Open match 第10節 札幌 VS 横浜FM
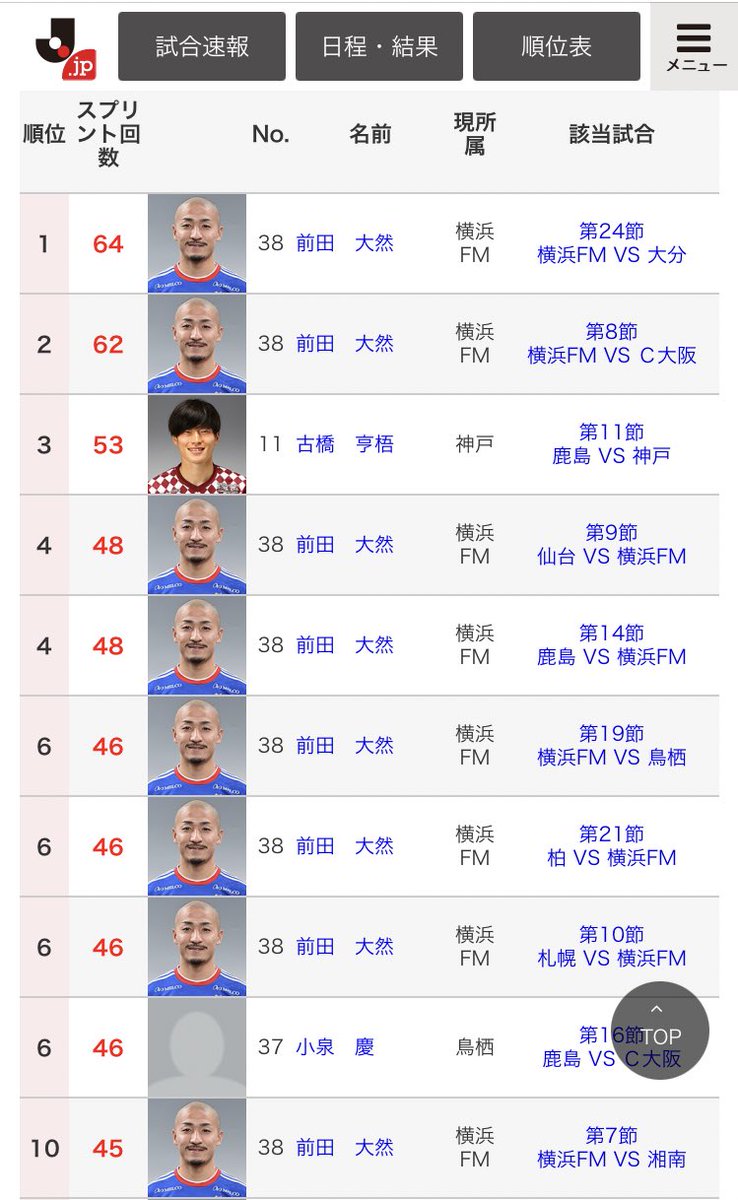Screen dimensions: 738x1200 [x=612, y=946]
